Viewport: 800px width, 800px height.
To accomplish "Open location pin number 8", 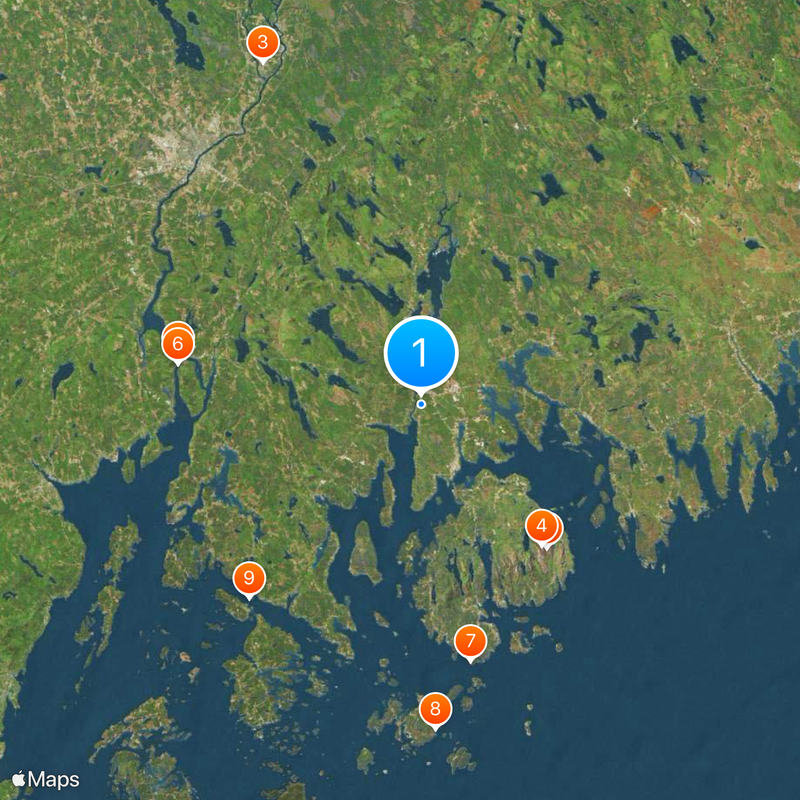I will click(x=434, y=710).
